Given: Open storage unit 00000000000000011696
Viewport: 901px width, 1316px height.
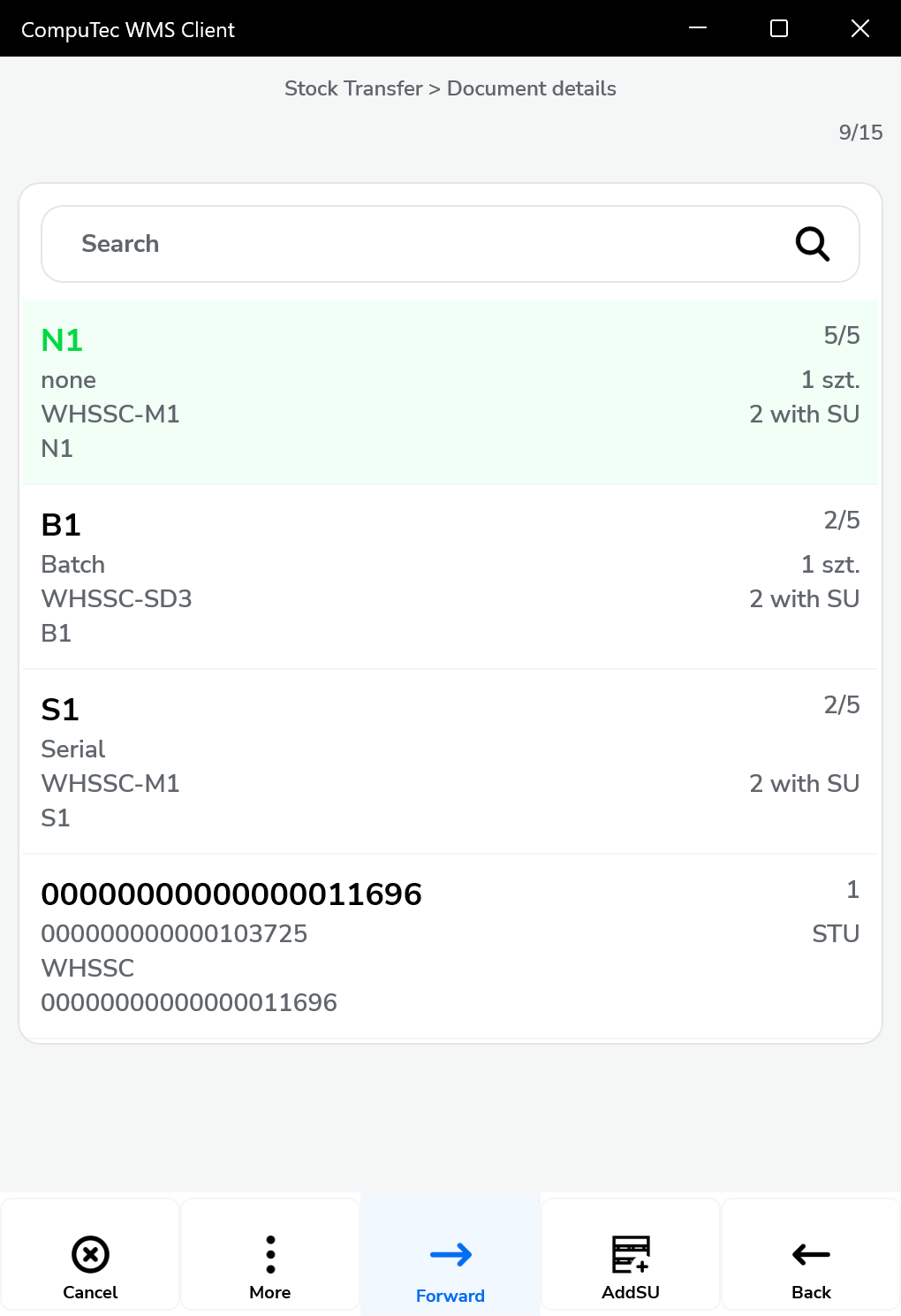Looking at the screenshot, I should point(450,946).
